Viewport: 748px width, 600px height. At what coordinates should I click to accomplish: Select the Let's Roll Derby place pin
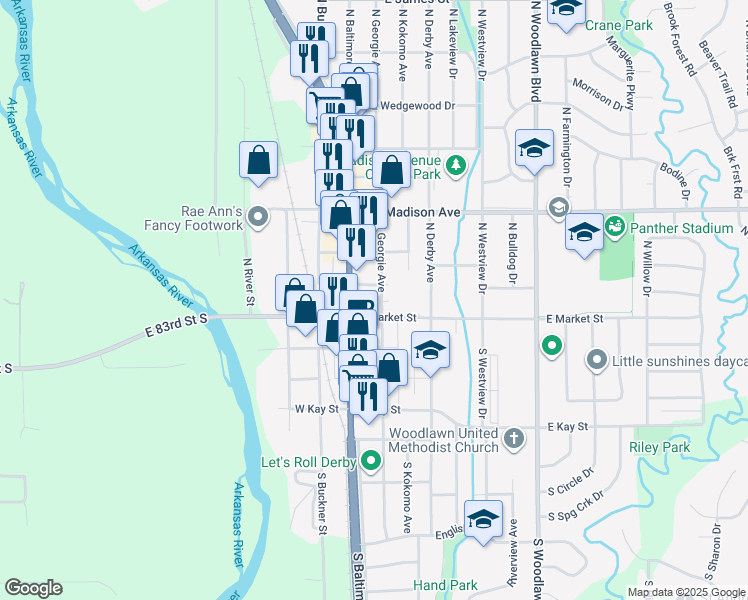pos(371,461)
